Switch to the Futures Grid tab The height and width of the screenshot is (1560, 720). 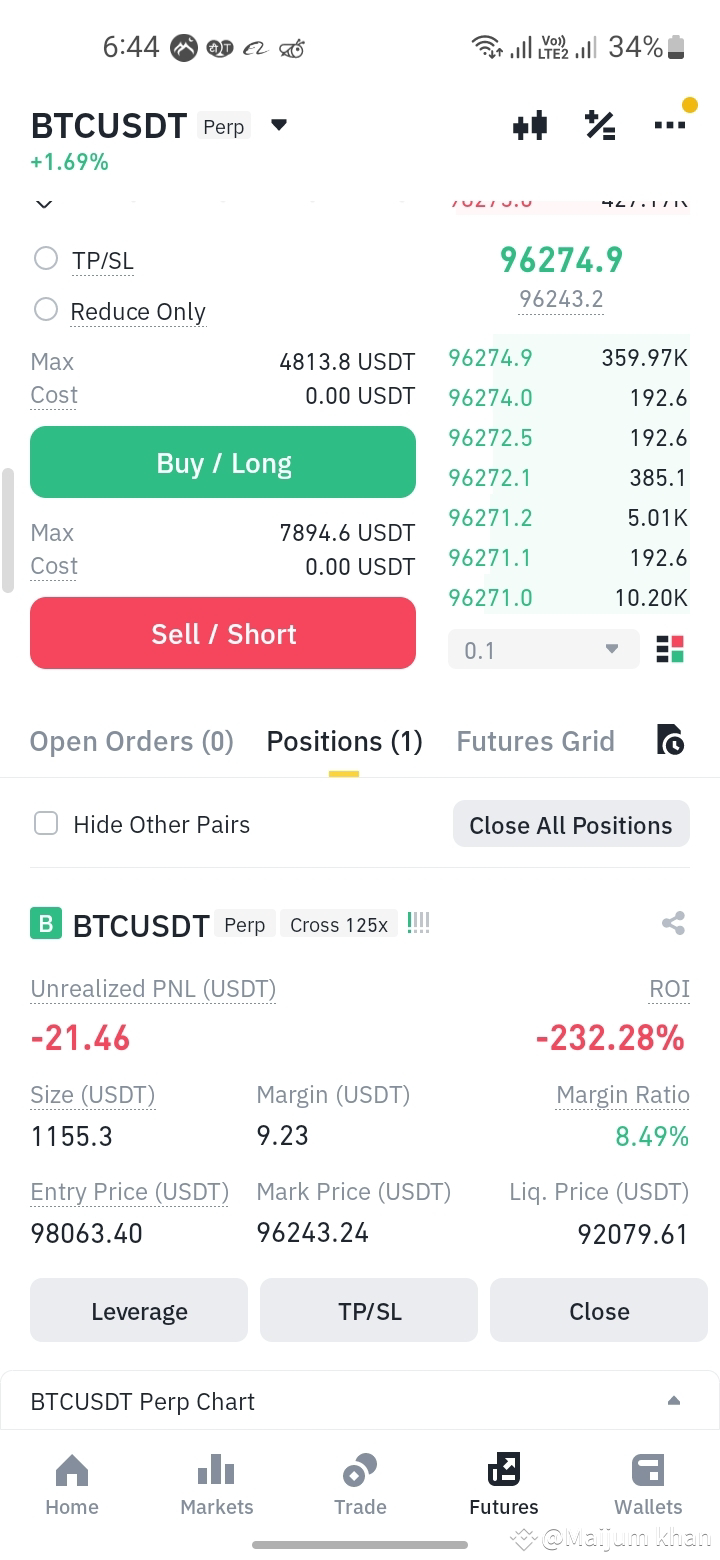535,741
